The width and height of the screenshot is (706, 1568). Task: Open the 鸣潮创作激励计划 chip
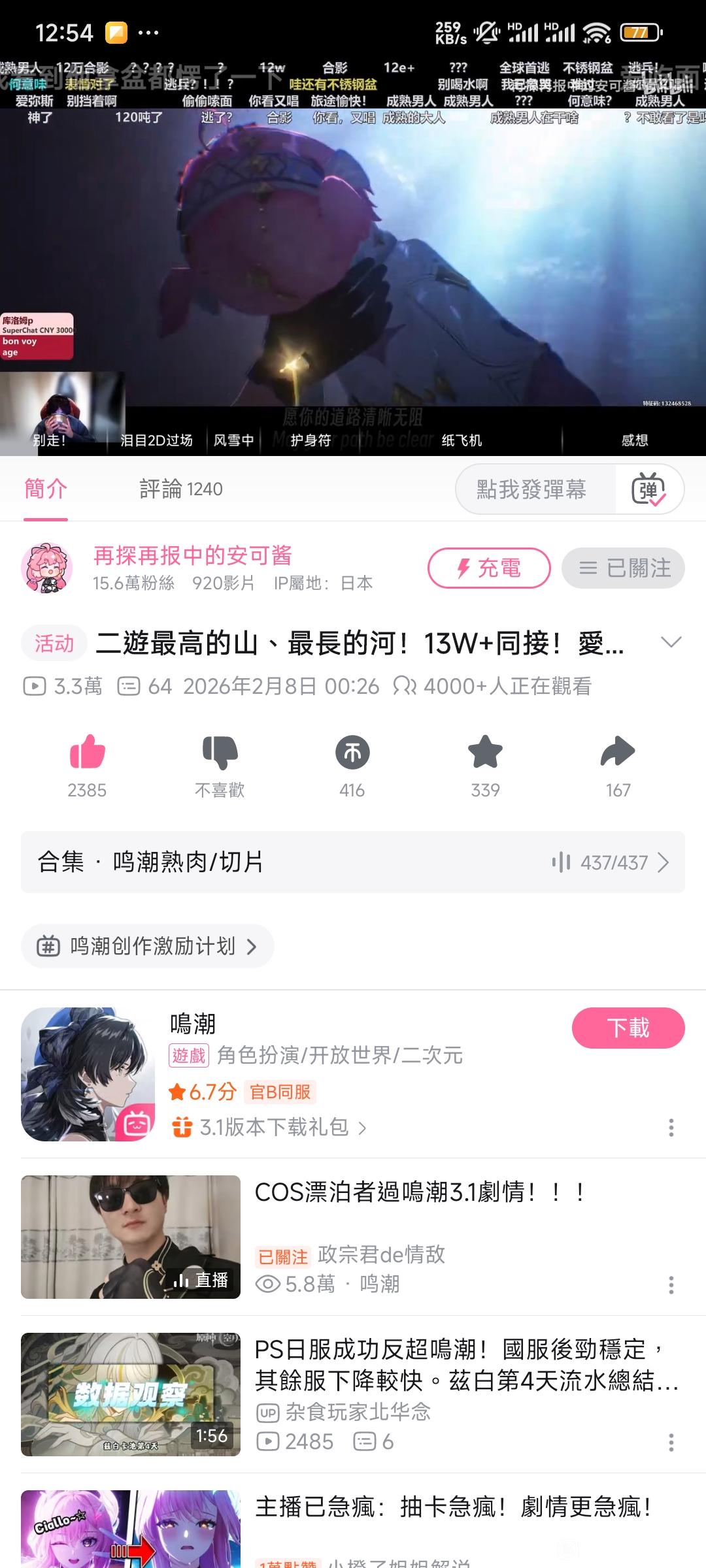[x=148, y=946]
